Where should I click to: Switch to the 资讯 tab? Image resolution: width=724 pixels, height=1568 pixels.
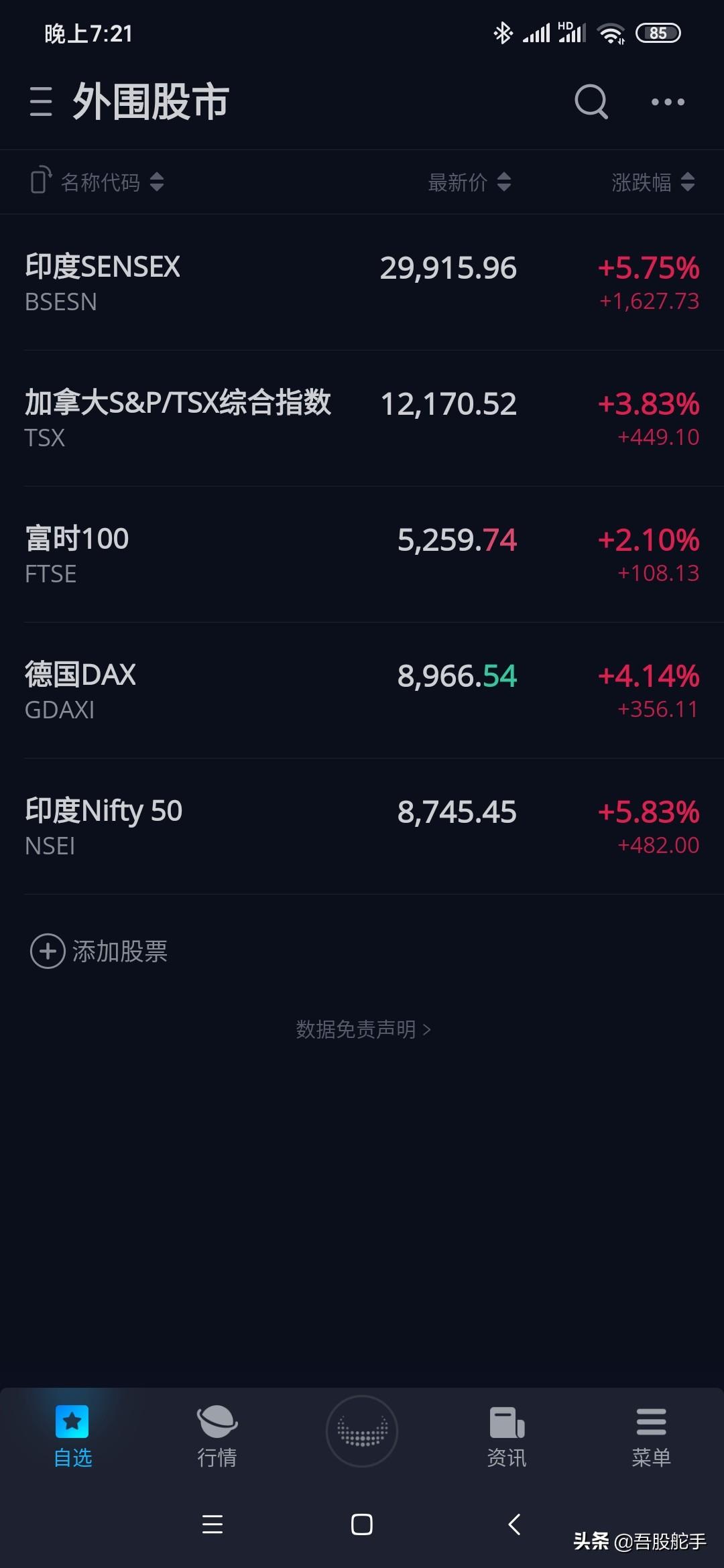(507, 1436)
